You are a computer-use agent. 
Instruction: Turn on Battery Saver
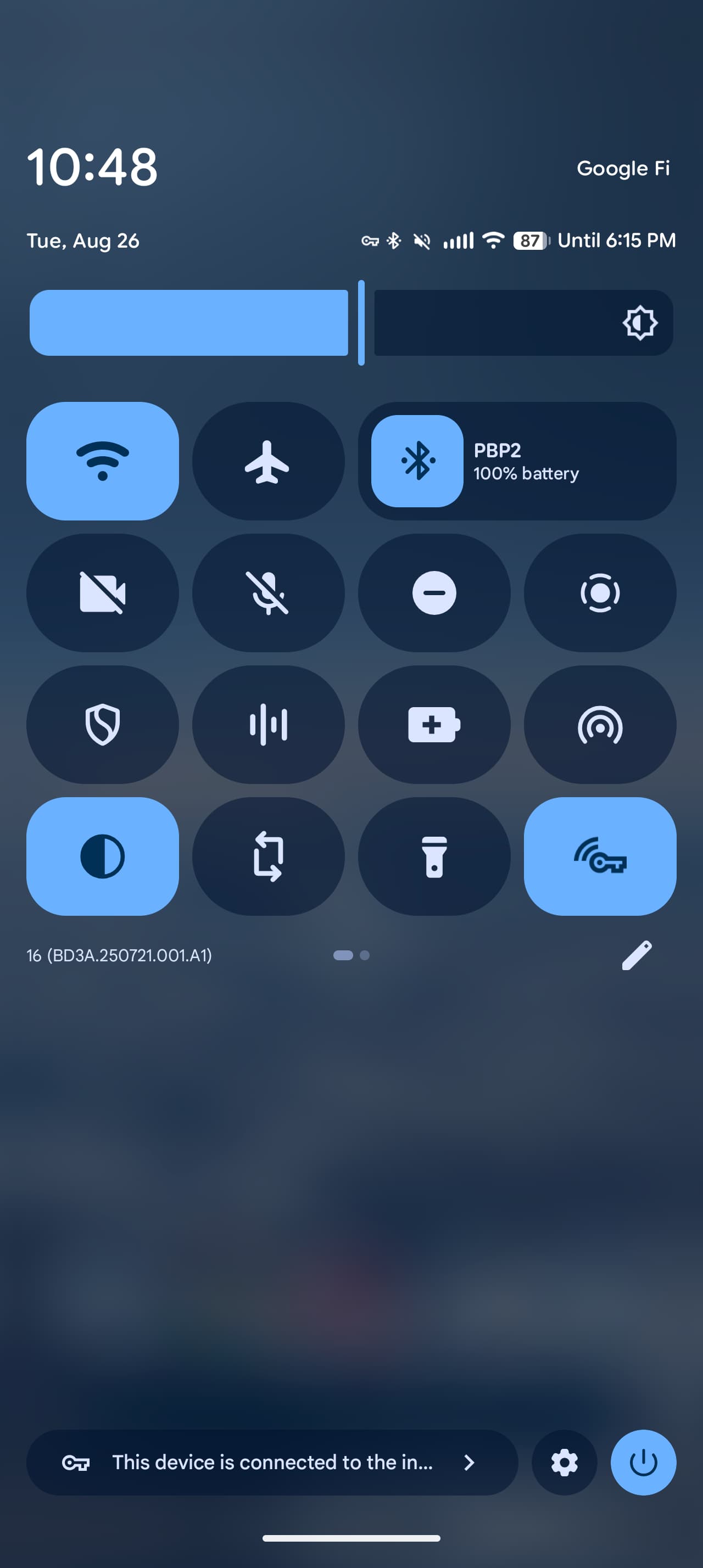pyautogui.click(x=434, y=724)
